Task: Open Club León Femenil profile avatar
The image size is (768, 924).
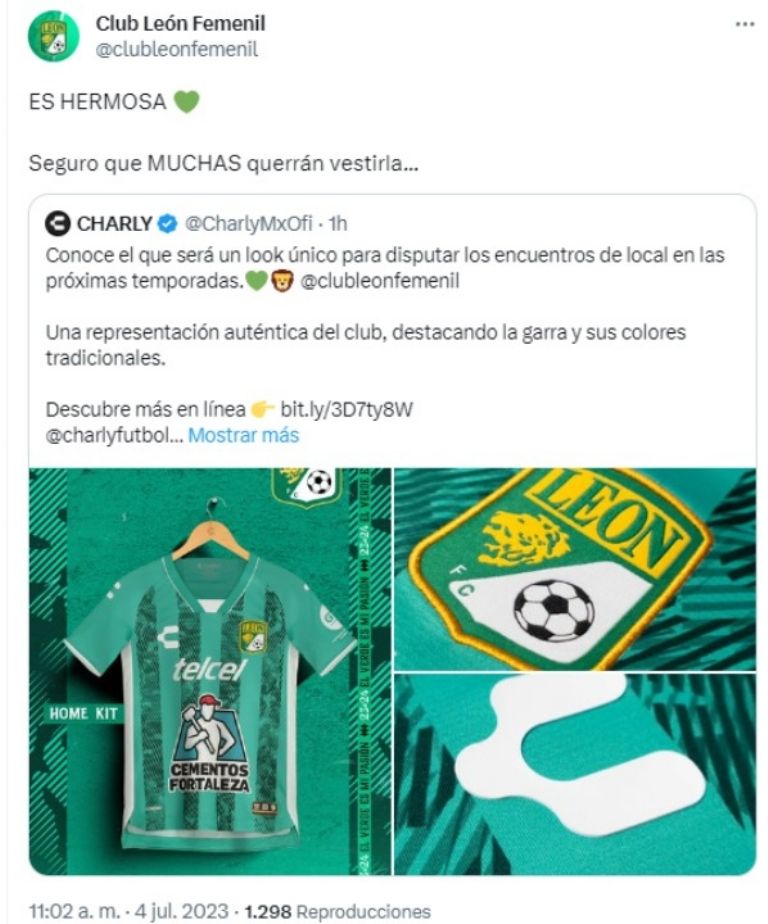Action: point(53,36)
